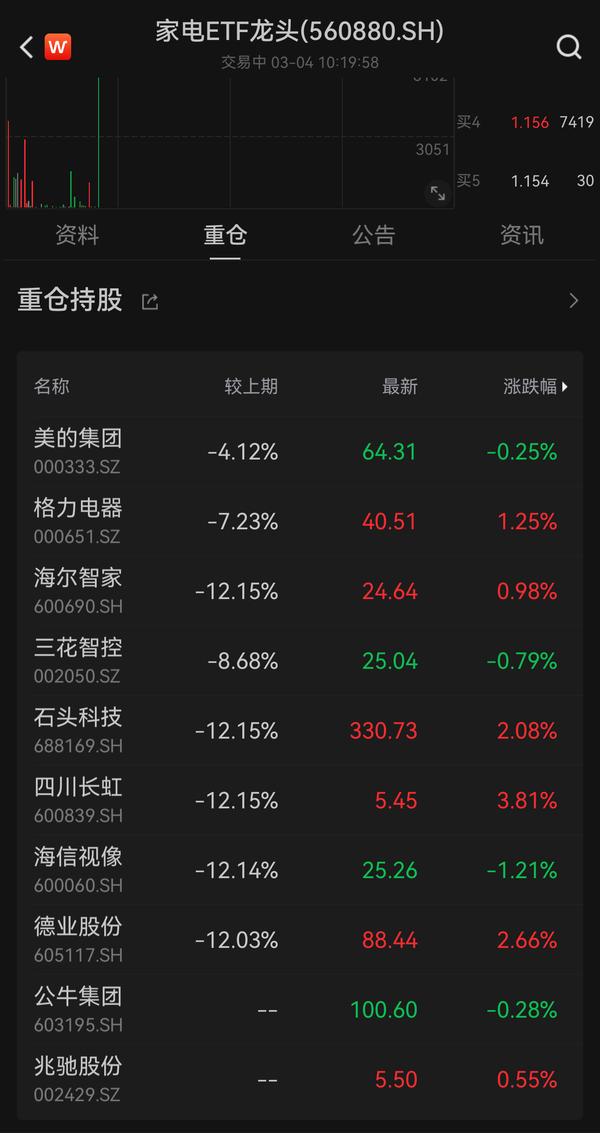
Task: View 石头科技 stock details
Action: click(300, 731)
